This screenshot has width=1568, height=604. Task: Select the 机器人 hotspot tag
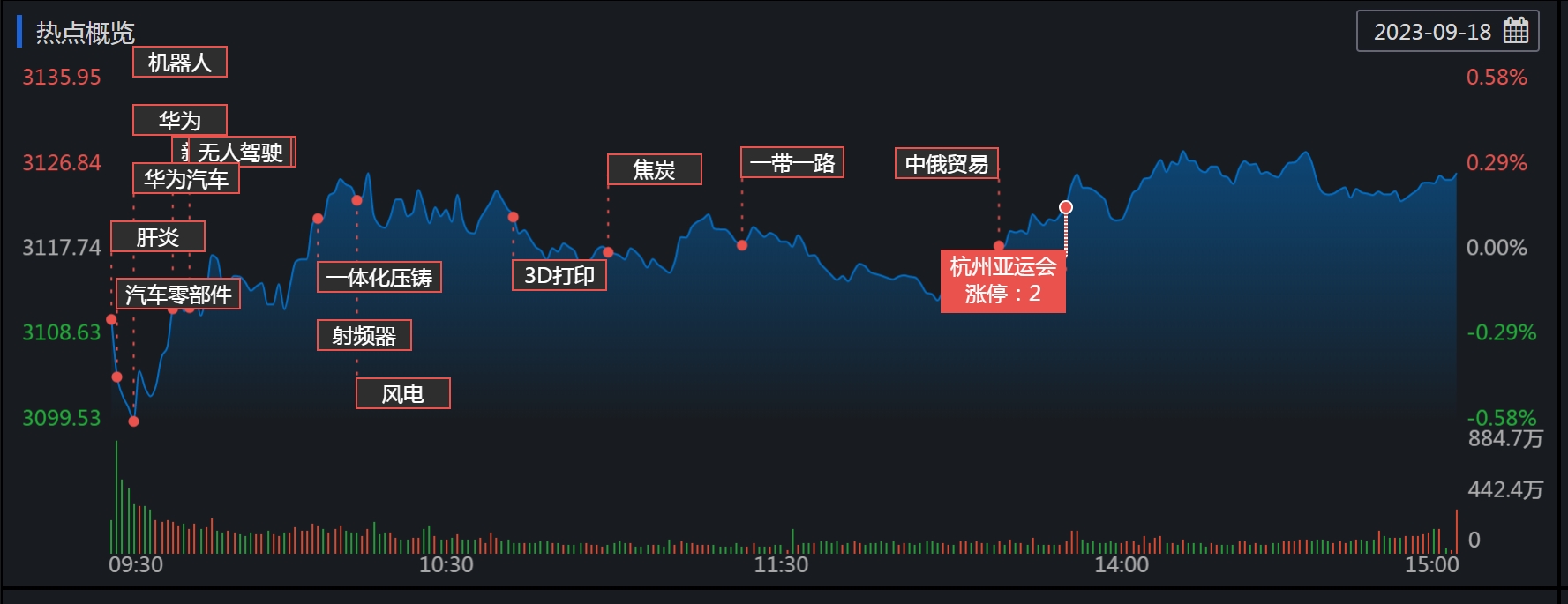180,63
